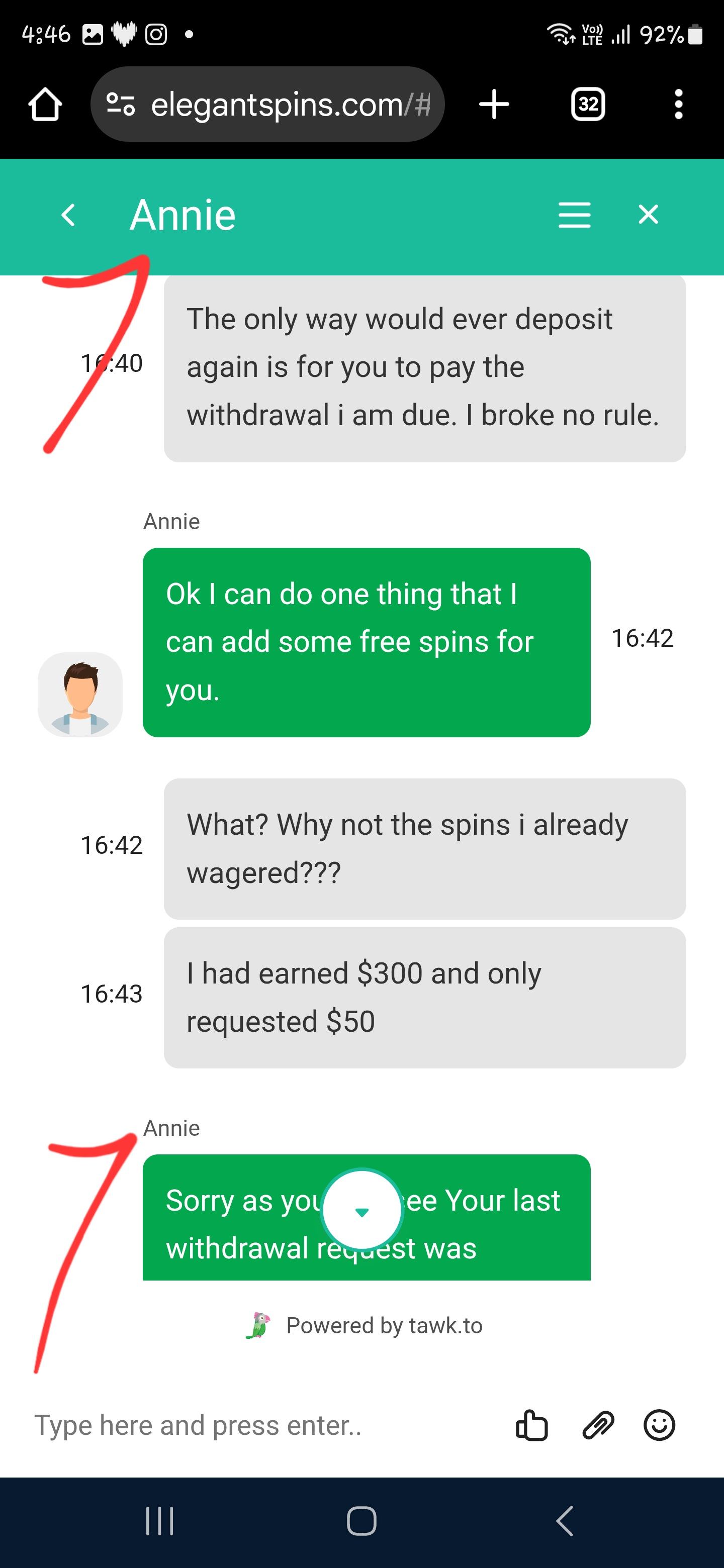Viewport: 724px width, 1568px height.
Task: Jump to latest message with down arrow
Action: coord(361,1210)
